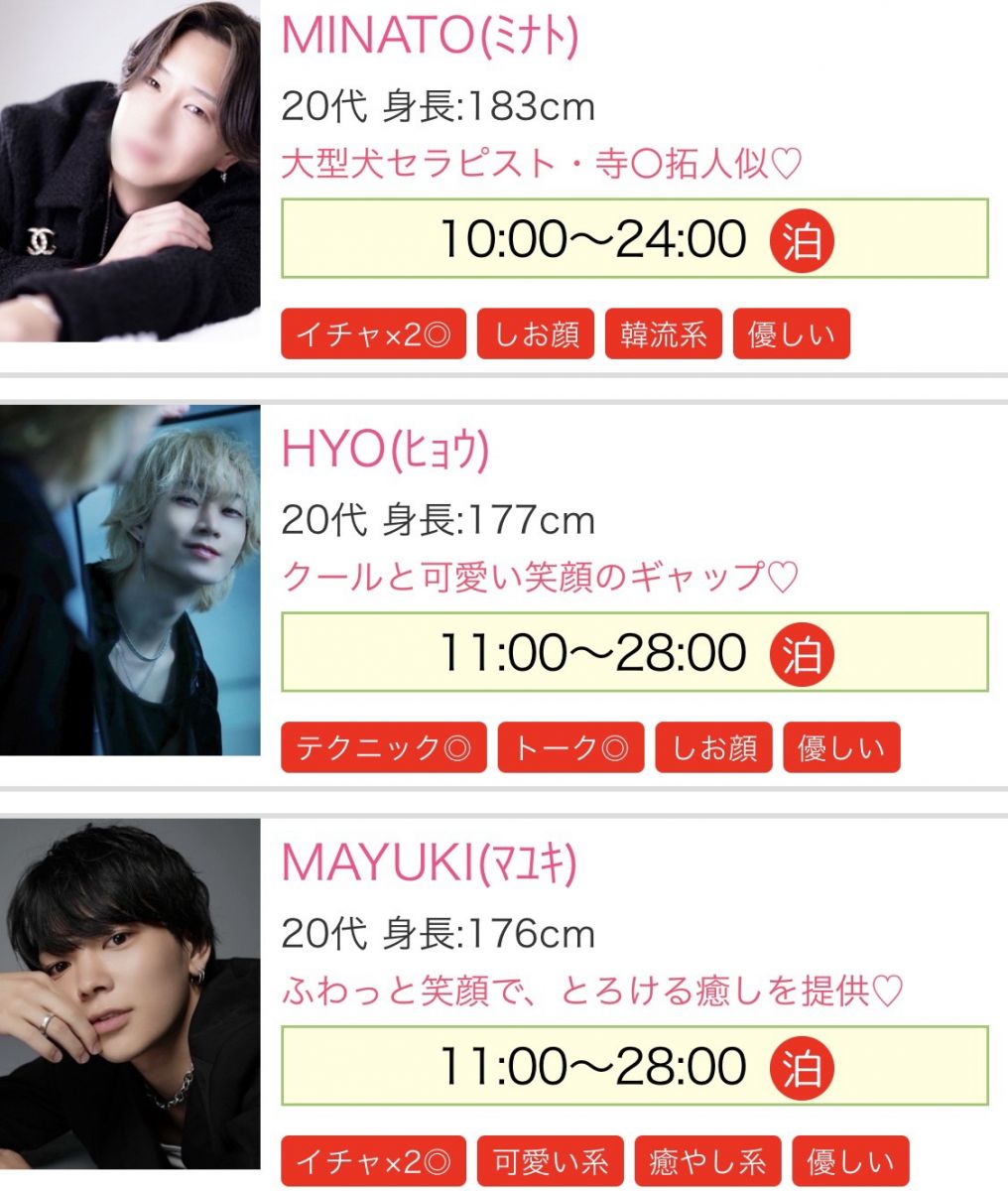Image resolution: width=1008 pixels, height=1191 pixels.
Task: Select the イチャ×2◎ tag under MINATO
Action: [373, 334]
